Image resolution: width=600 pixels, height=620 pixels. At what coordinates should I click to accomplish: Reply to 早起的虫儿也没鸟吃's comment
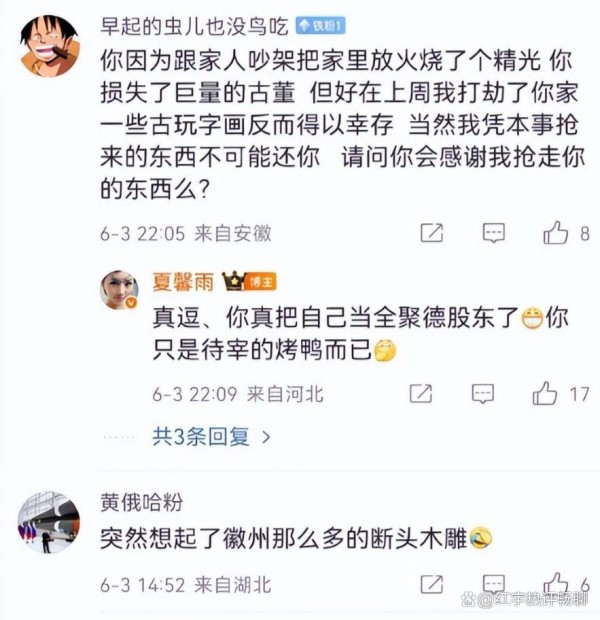click(494, 233)
